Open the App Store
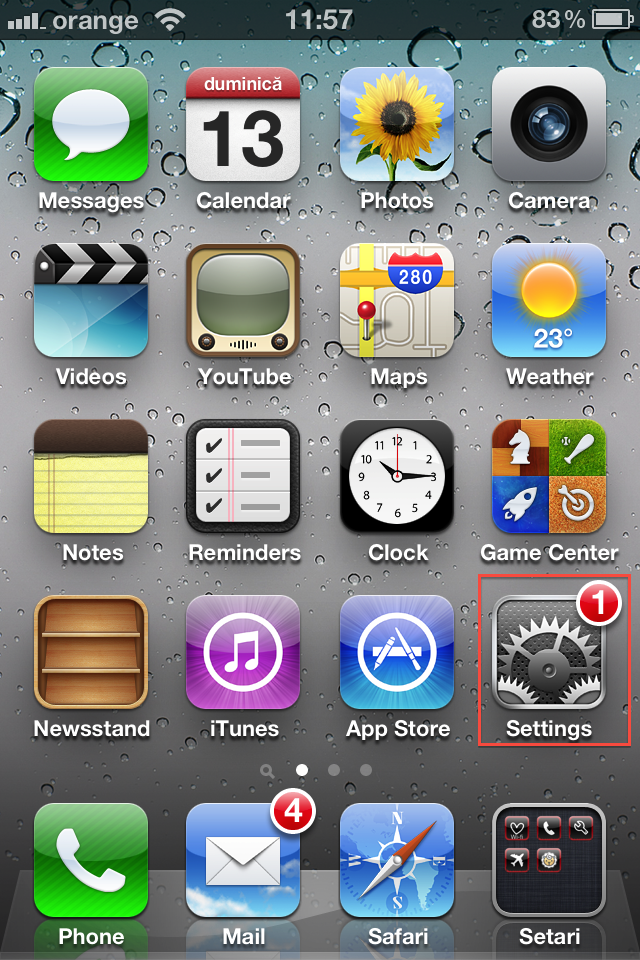This screenshot has height=960, width=640. [x=397, y=653]
